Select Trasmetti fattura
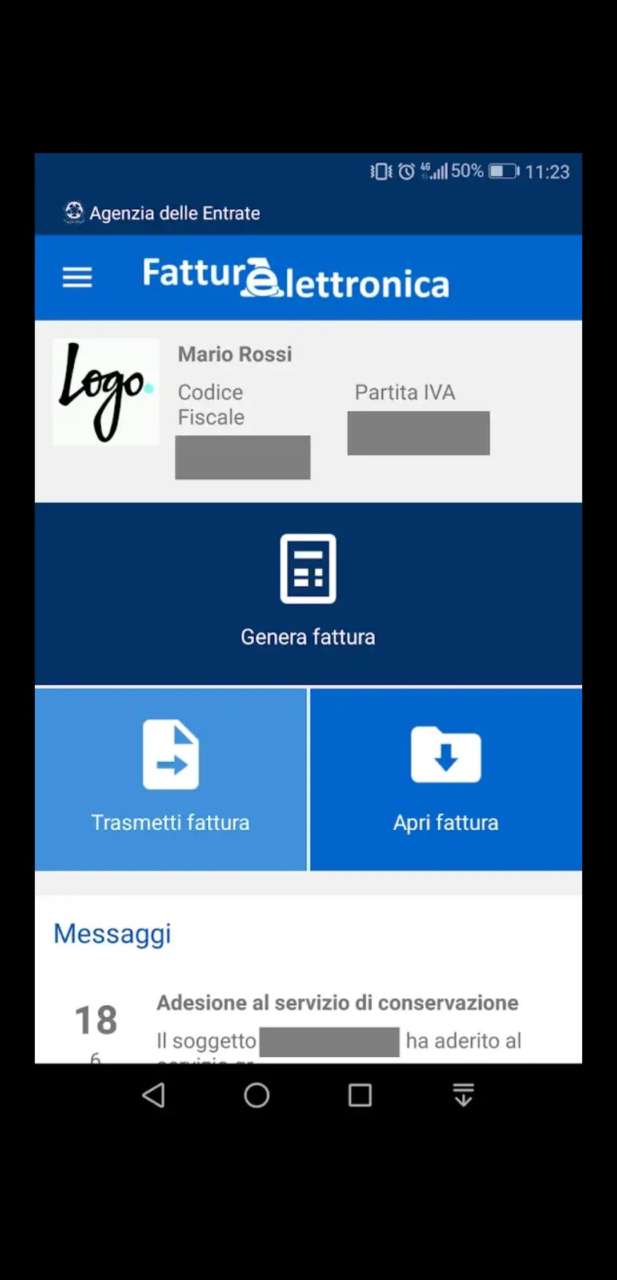The image size is (617, 1280). coord(170,779)
